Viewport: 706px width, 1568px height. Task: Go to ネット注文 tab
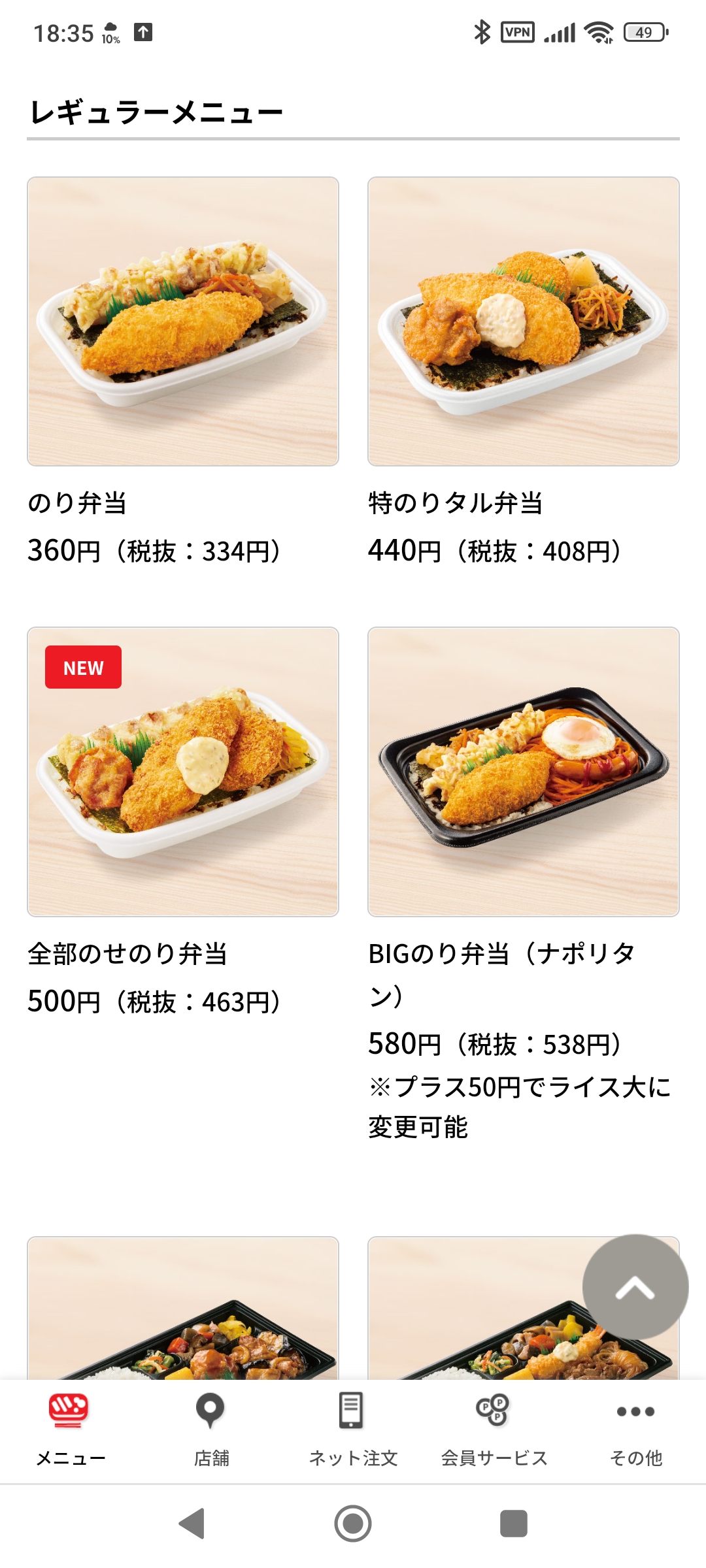point(353,1431)
